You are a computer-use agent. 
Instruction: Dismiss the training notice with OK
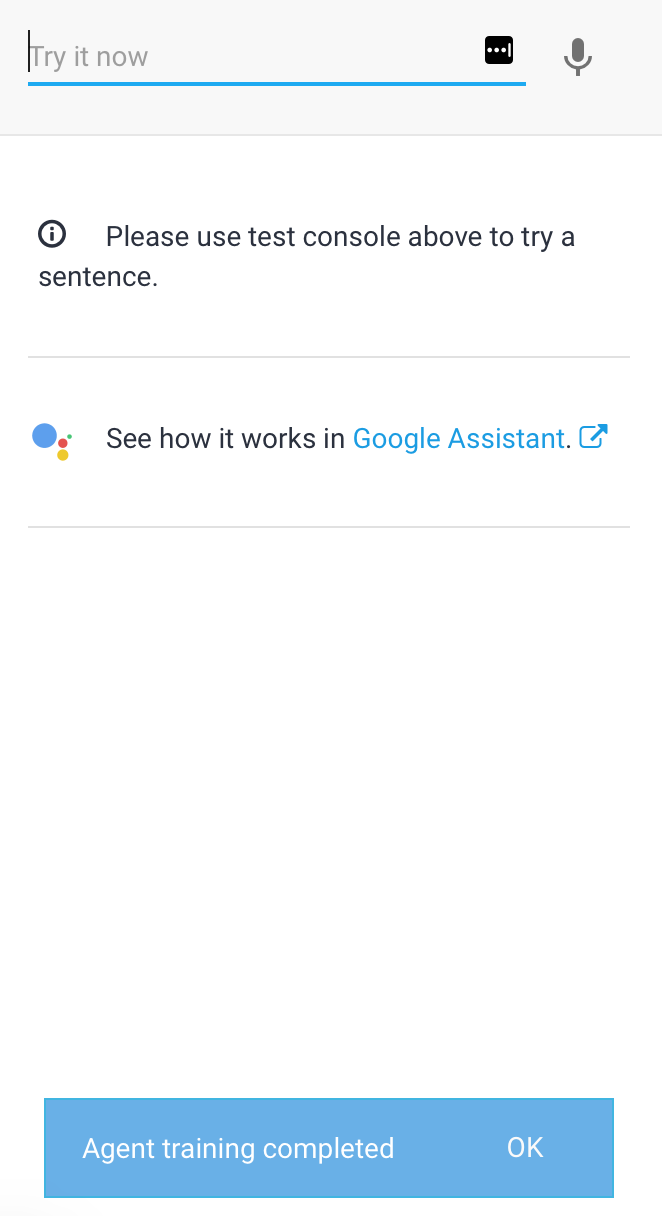point(525,1148)
